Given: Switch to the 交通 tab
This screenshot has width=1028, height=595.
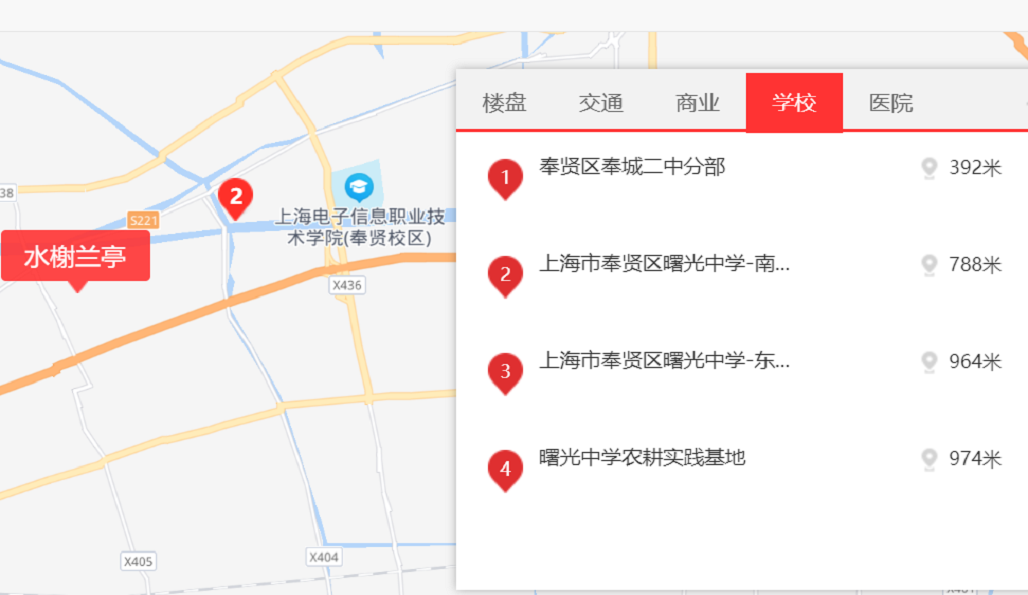Looking at the screenshot, I should tap(601, 103).
